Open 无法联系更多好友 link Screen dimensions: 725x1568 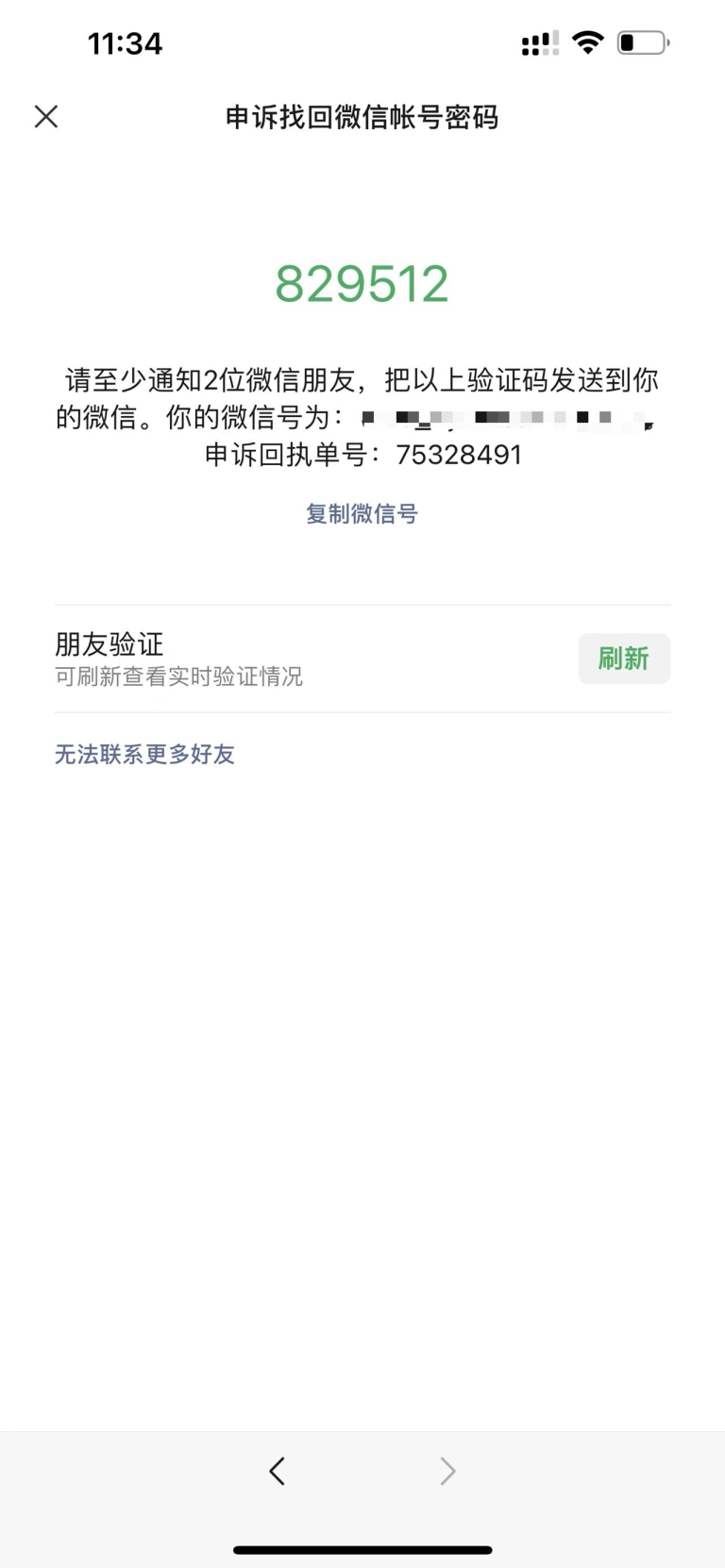(144, 754)
